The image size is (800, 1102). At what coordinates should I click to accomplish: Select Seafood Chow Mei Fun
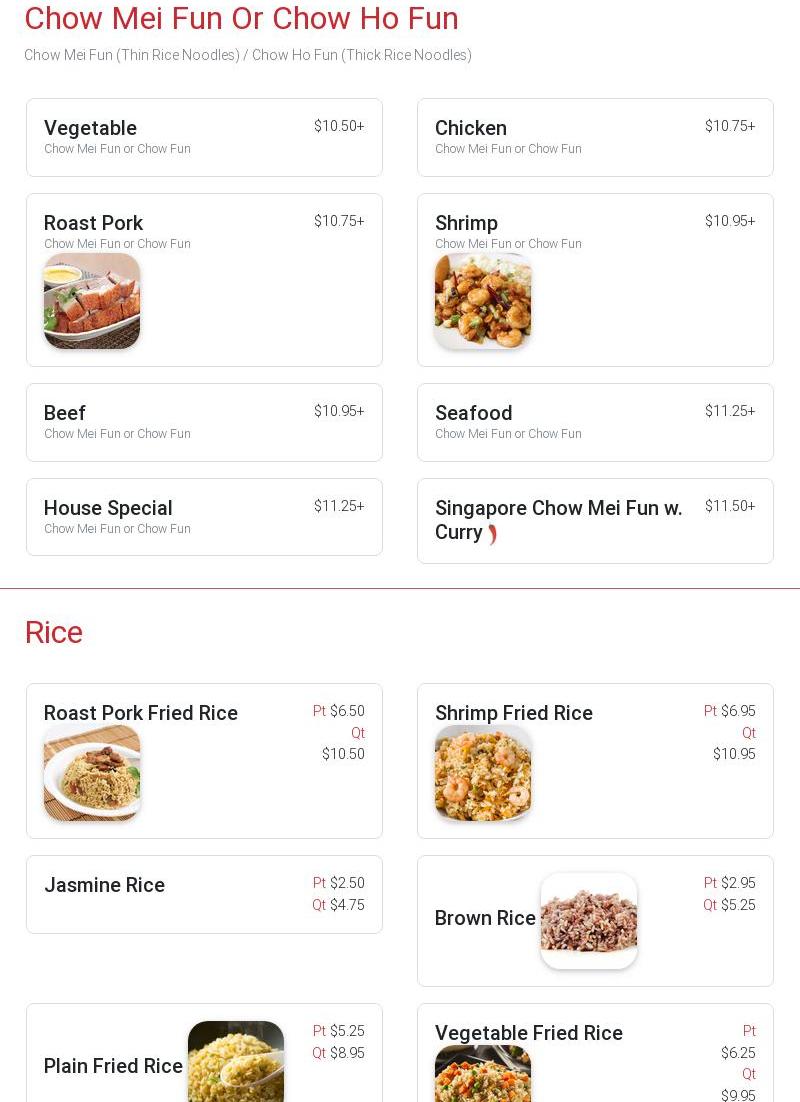click(595, 422)
